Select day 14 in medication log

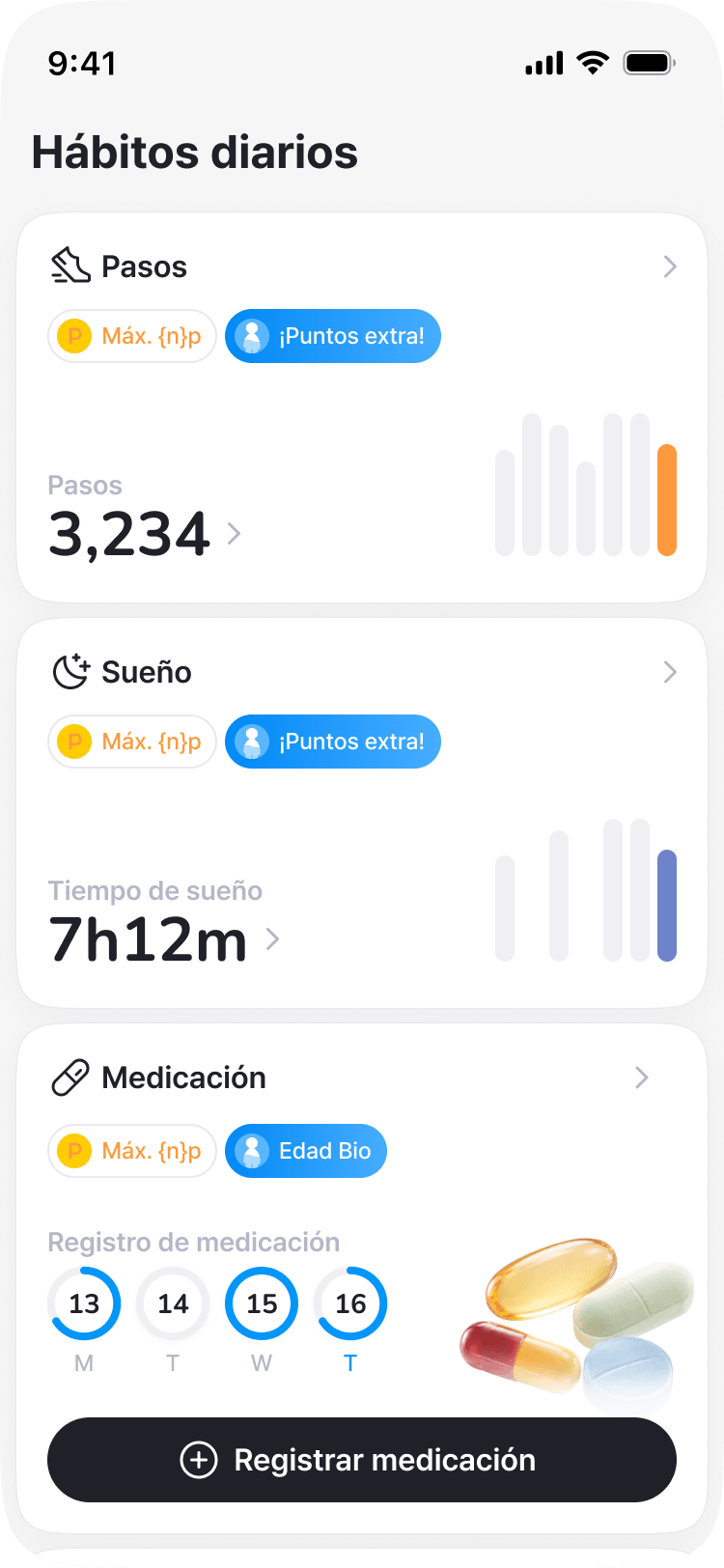click(x=173, y=1303)
